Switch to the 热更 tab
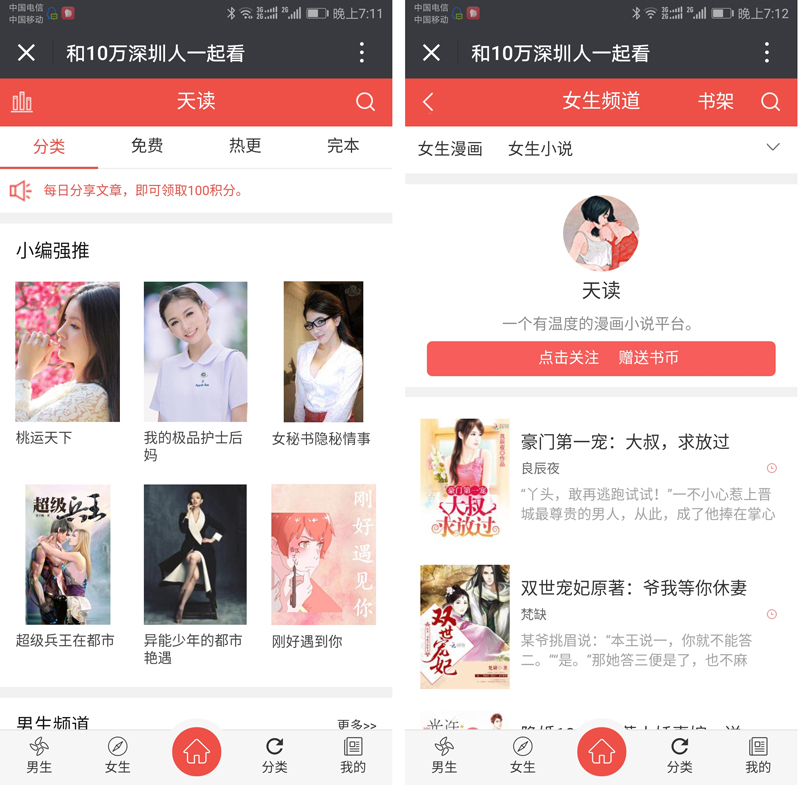 pyautogui.click(x=245, y=146)
